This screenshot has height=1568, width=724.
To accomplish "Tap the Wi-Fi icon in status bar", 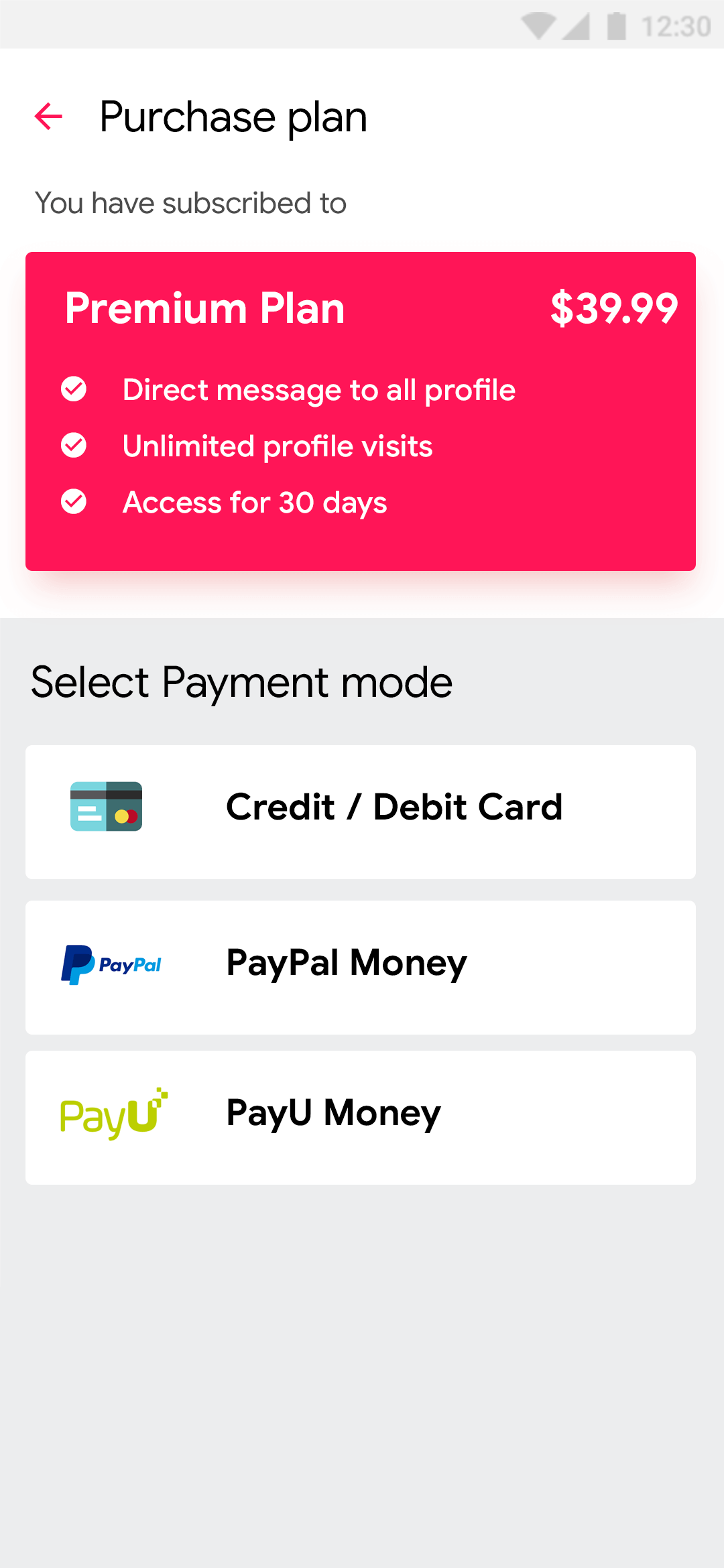I will click(538, 24).
